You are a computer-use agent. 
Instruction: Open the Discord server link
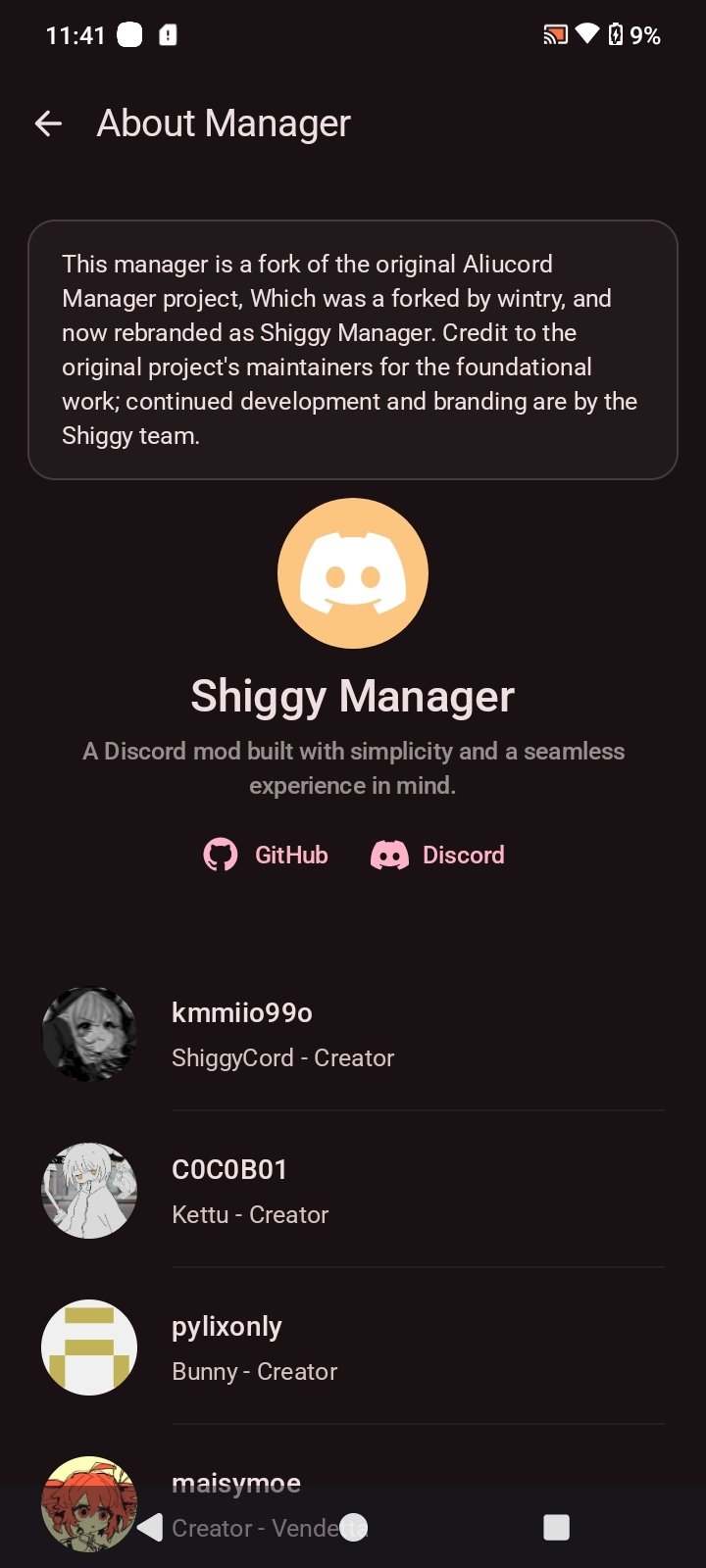pyautogui.click(x=437, y=855)
